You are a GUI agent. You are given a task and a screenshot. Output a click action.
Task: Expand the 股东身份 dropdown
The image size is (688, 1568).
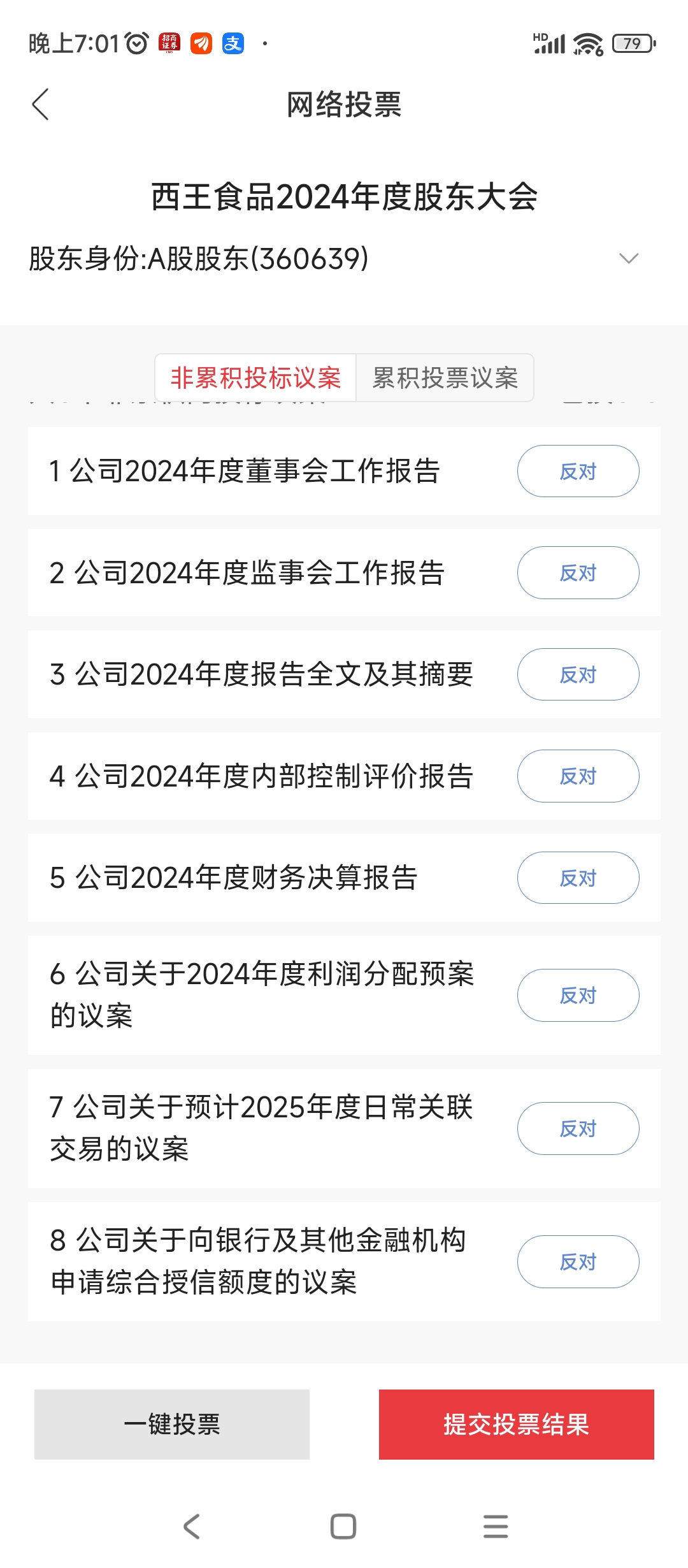click(x=628, y=258)
